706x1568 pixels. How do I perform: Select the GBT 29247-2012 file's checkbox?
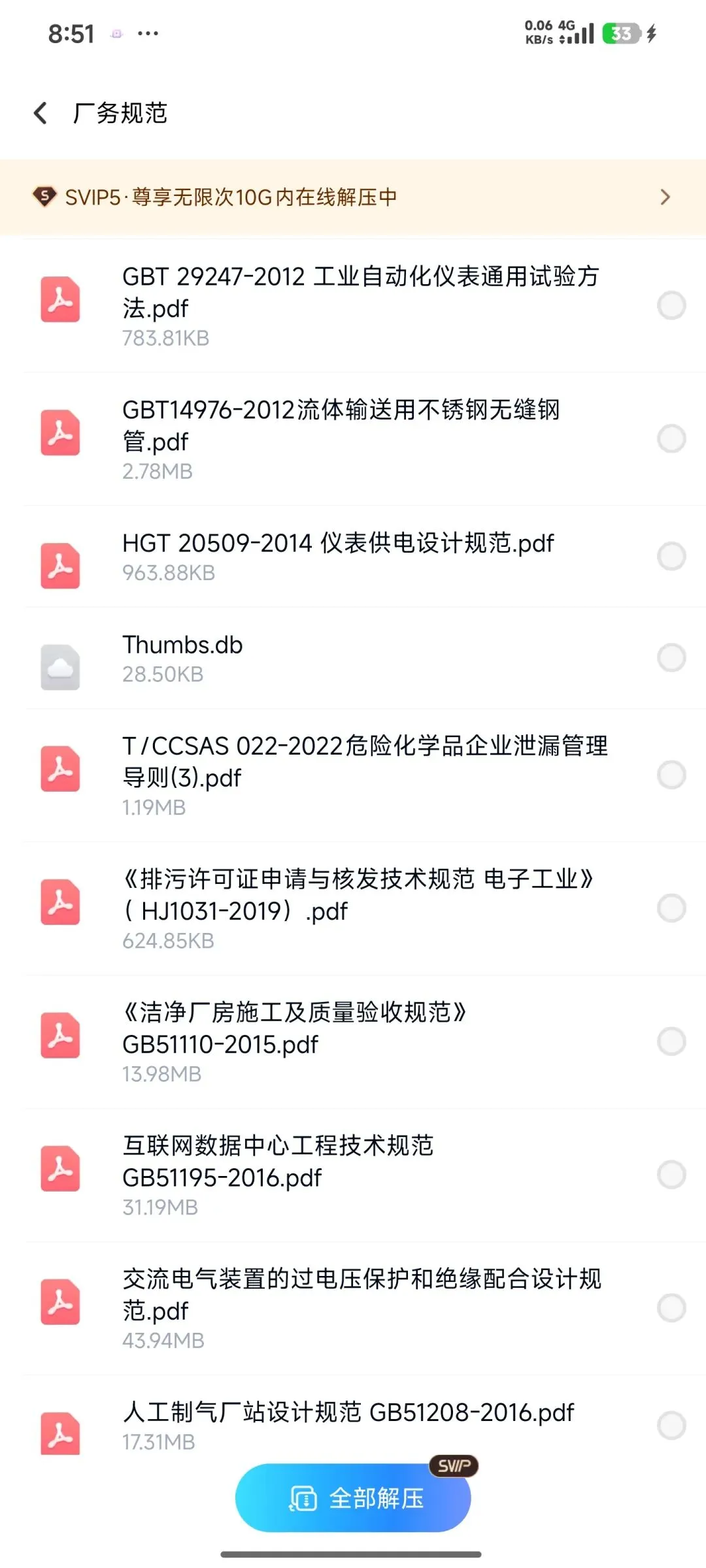[671, 305]
